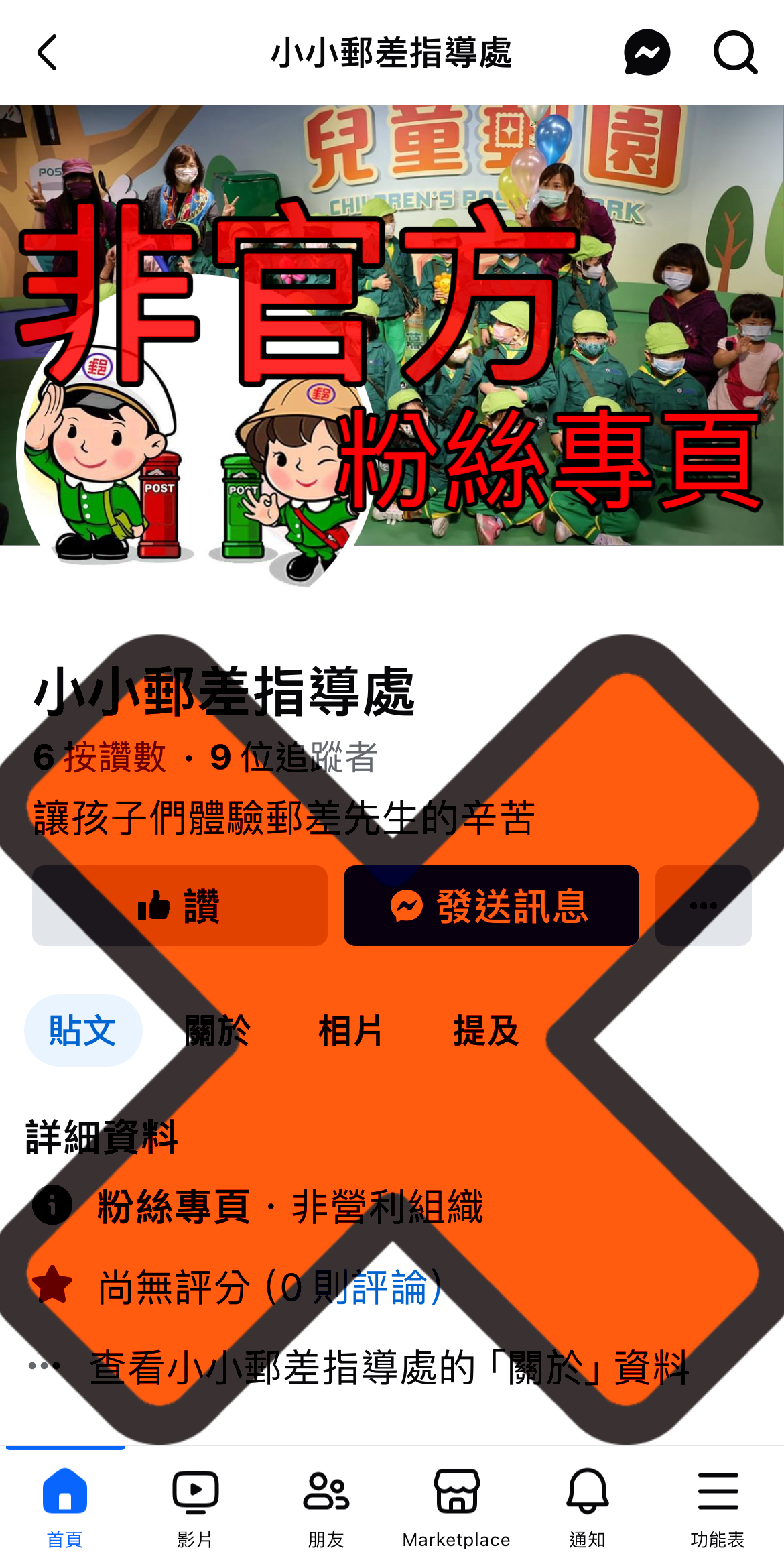The image size is (784, 1564).
Task: Switch to the 相片 tab
Action: (350, 1030)
